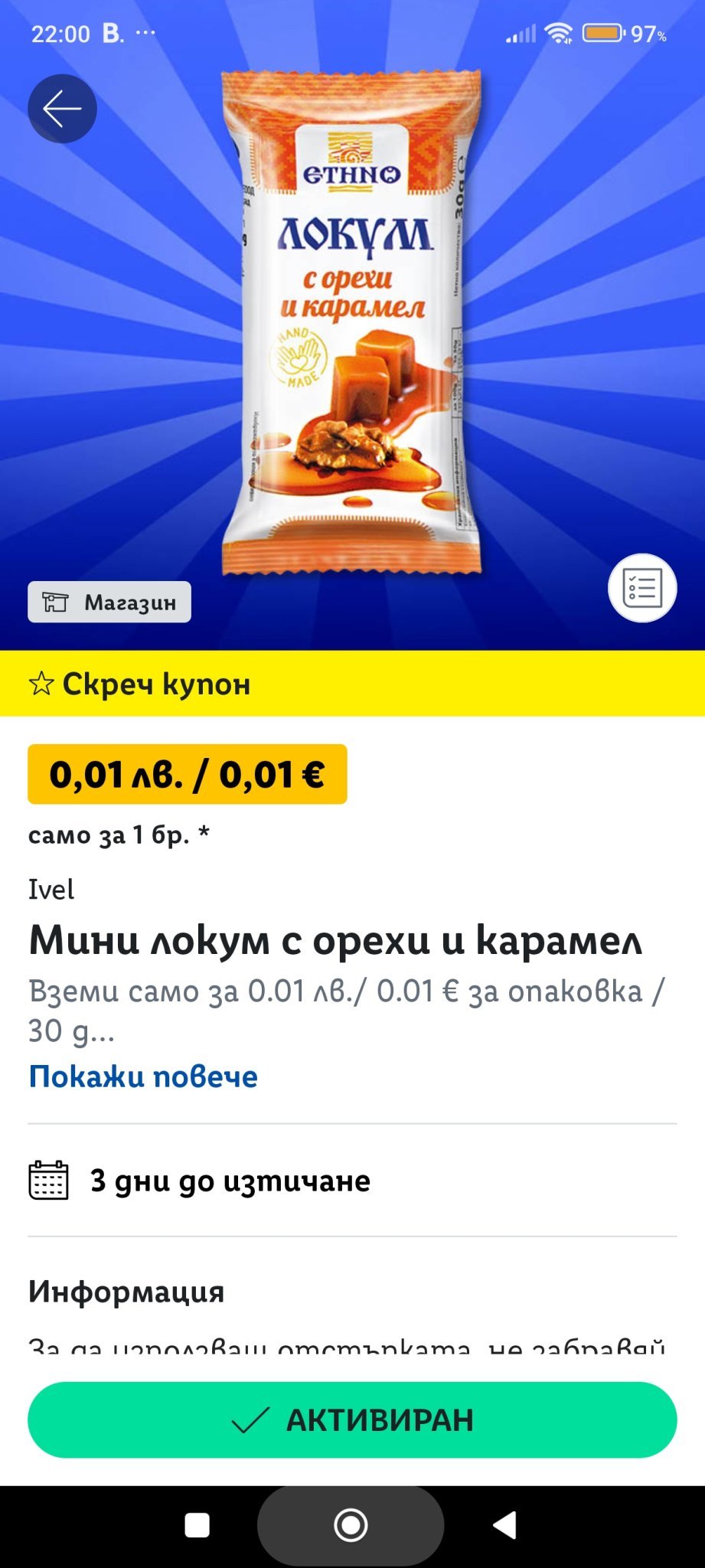Image resolution: width=705 pixels, height=1568 pixels.
Task: Tap the Магазин store chip
Action: [x=109, y=603]
